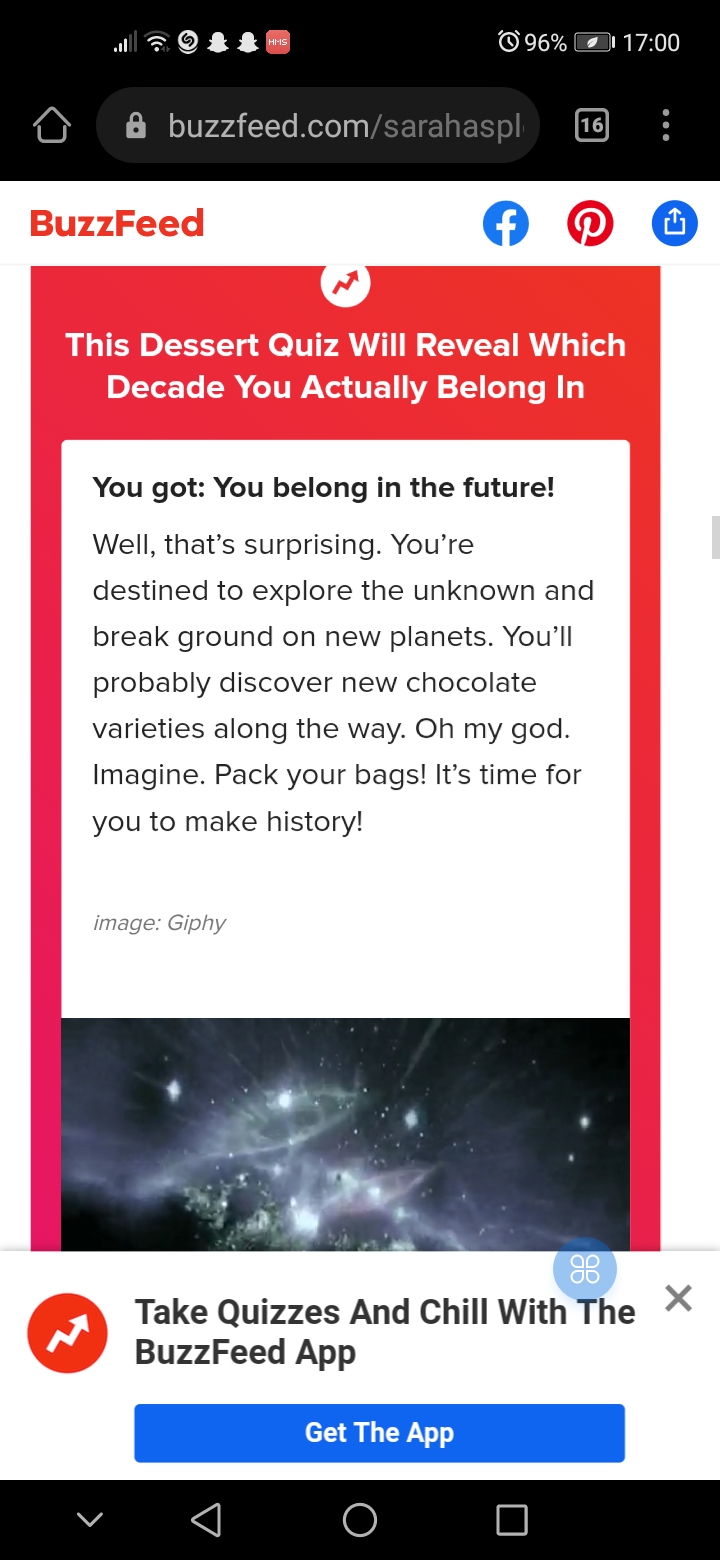Open recent apps overview
Screen dimensions: 720x1560
(x=512, y=1520)
